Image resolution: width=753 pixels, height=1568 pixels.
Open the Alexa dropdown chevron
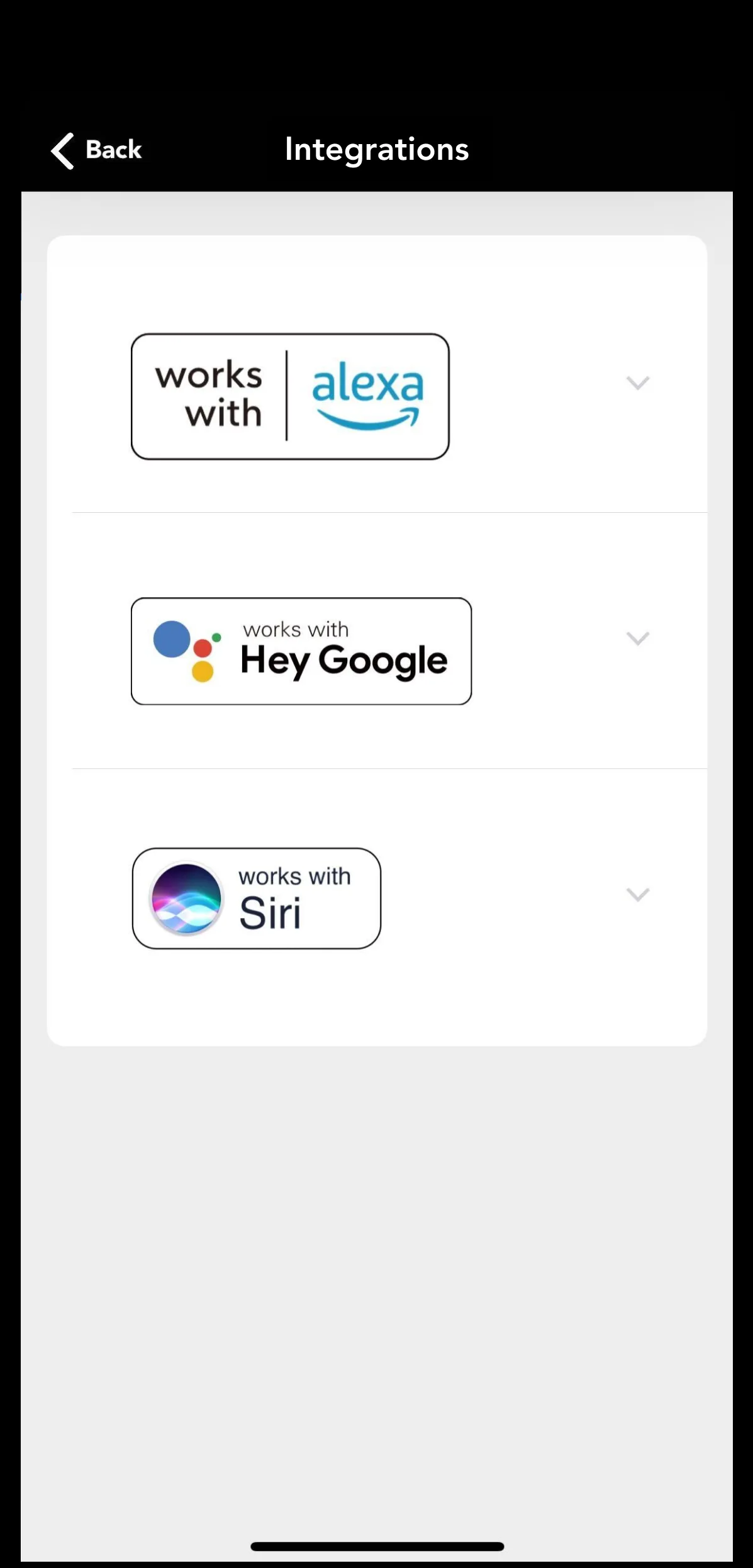click(x=637, y=383)
